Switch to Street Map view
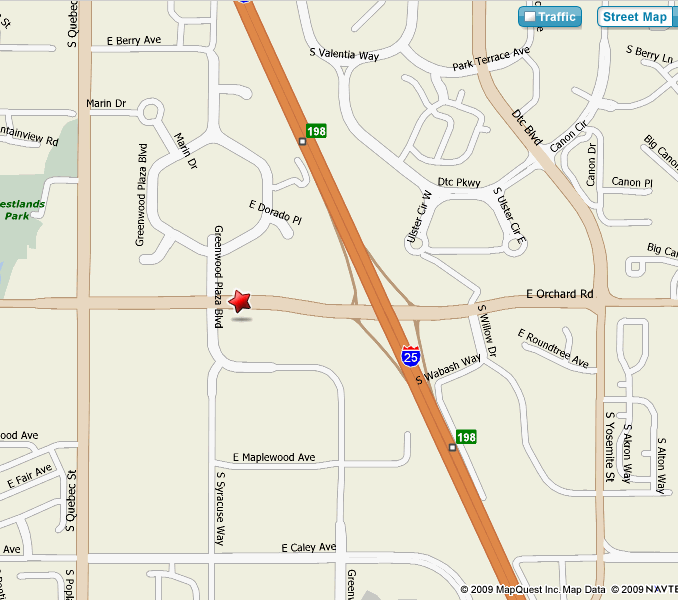This screenshot has height=600, width=678. point(635,17)
